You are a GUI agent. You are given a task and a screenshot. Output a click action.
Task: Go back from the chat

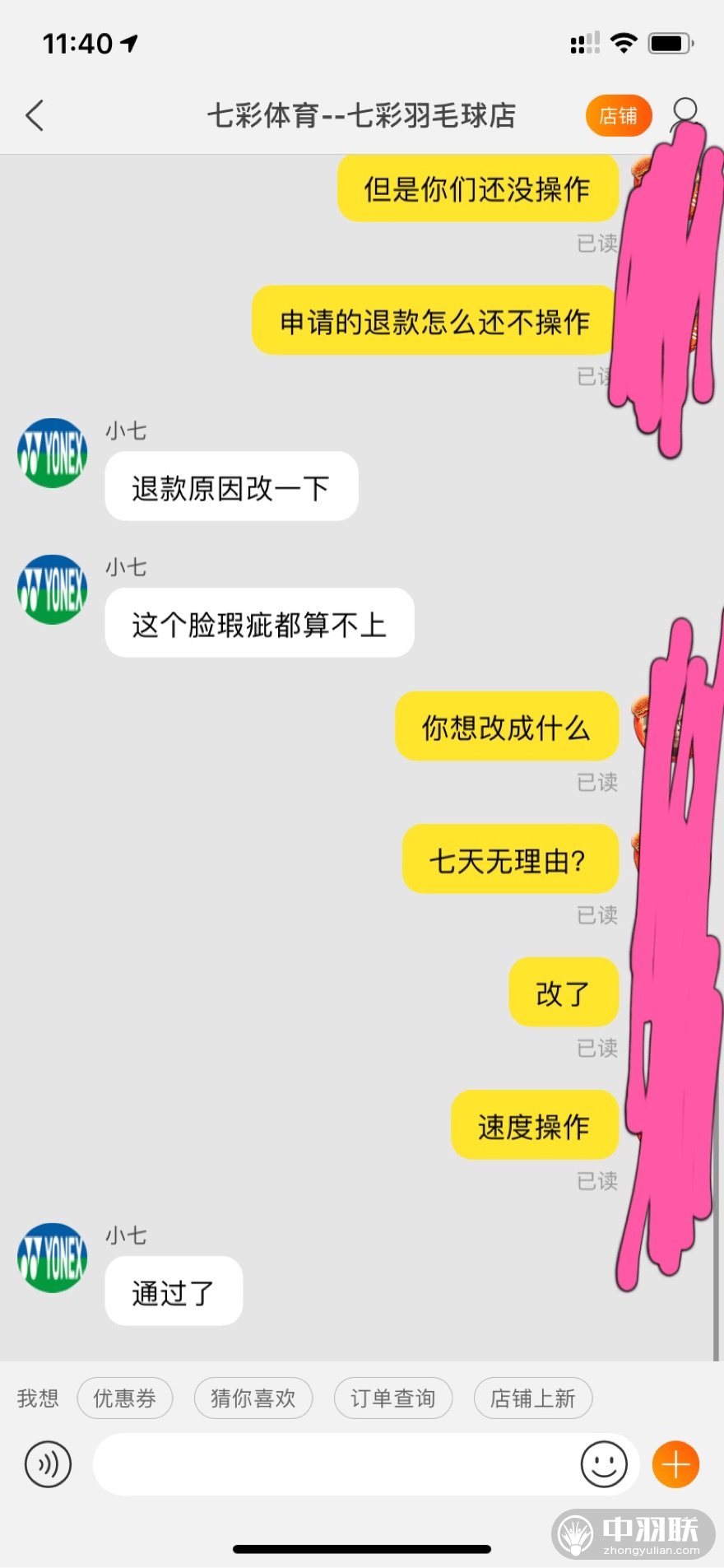pos(35,116)
